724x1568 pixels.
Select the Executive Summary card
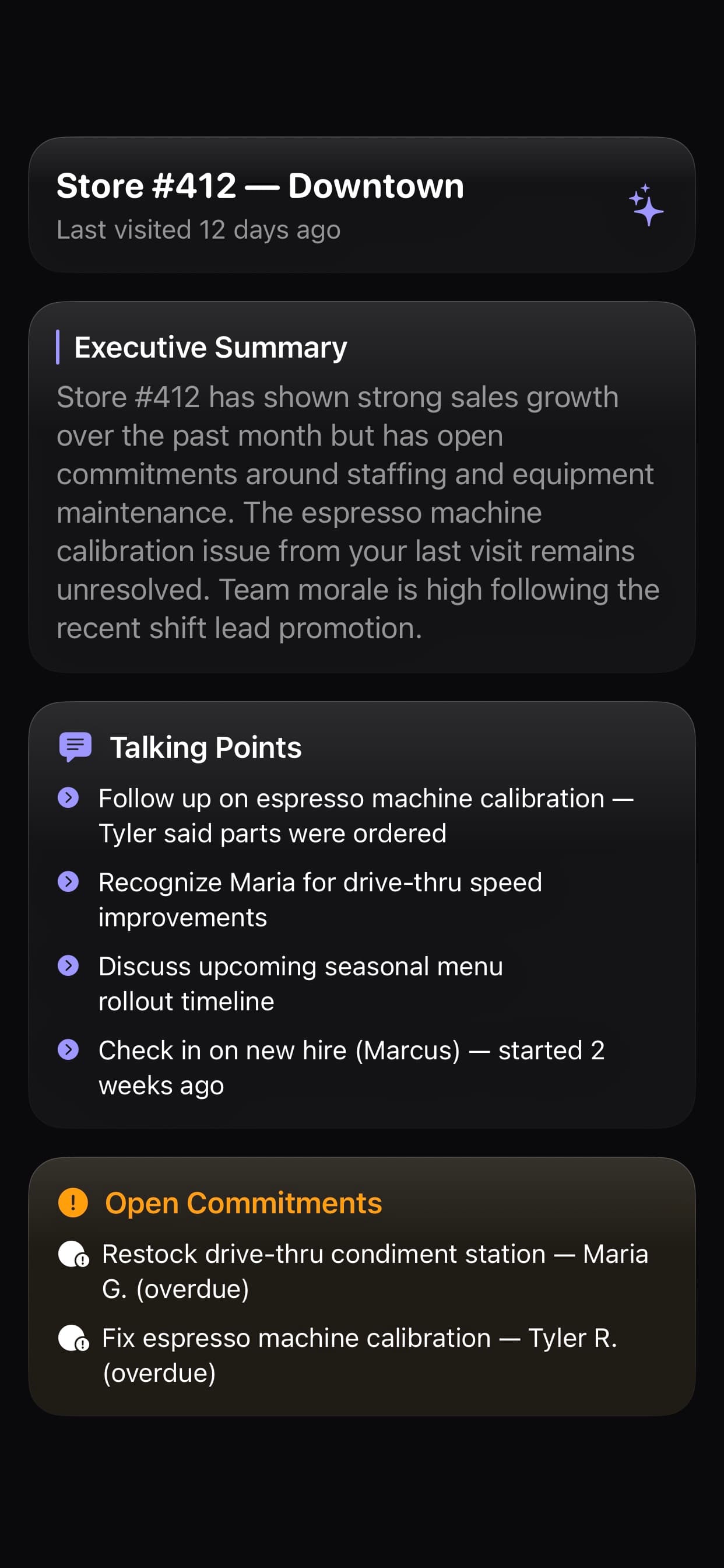(x=361, y=487)
